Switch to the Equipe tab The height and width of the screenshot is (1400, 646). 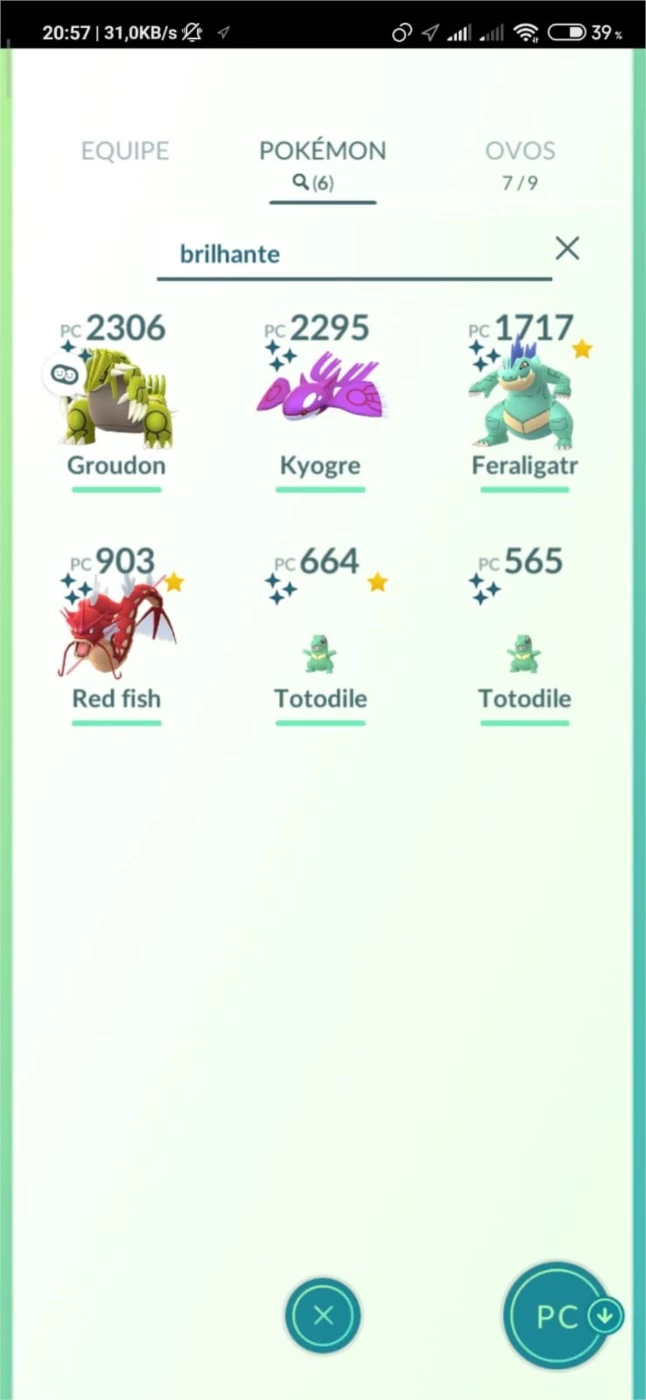125,151
